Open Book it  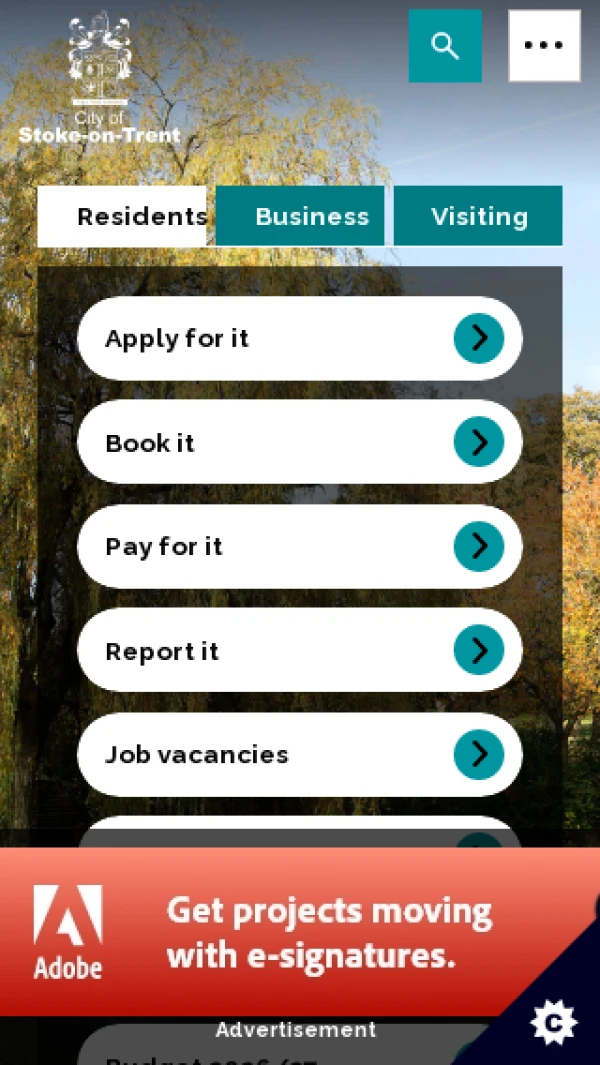pos(299,442)
